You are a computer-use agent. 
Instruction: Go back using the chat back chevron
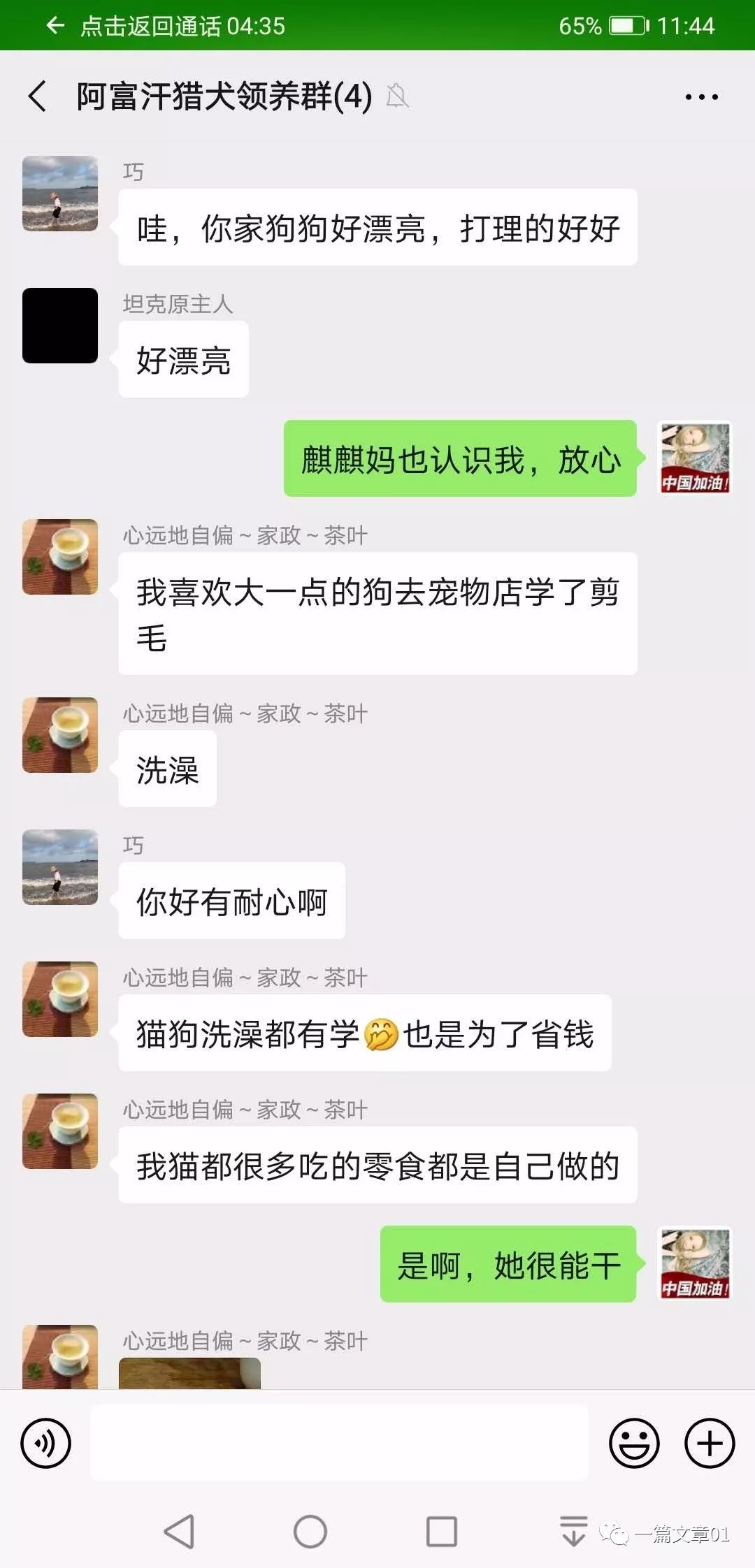(36, 96)
